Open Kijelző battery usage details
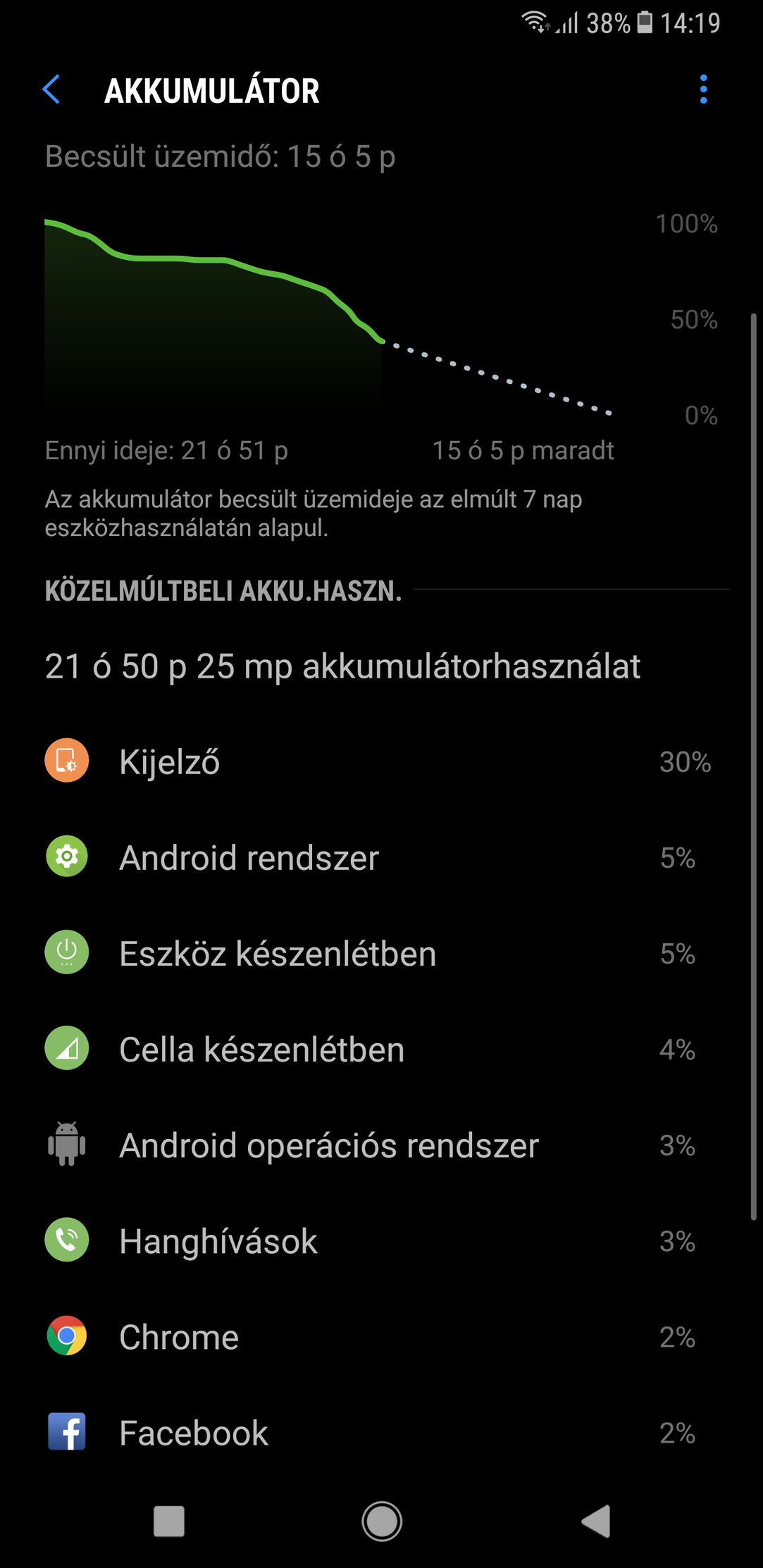This screenshot has width=763, height=1568. [x=381, y=761]
